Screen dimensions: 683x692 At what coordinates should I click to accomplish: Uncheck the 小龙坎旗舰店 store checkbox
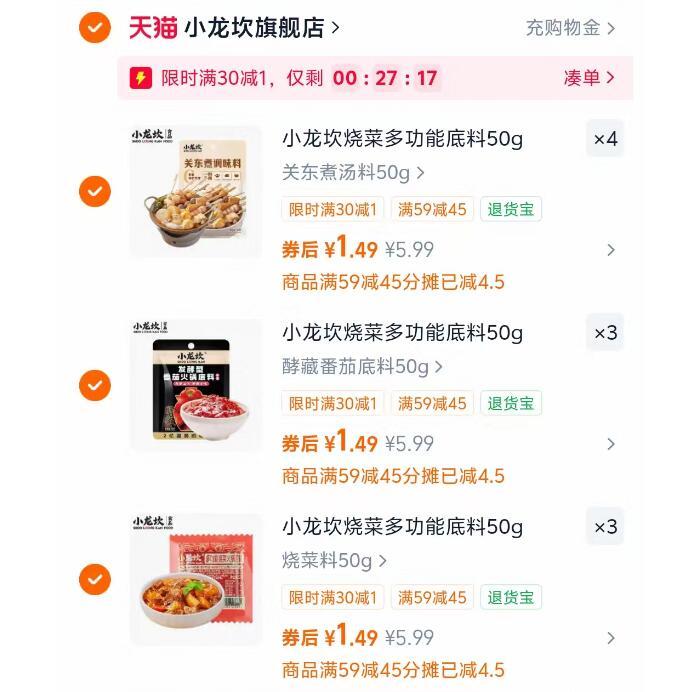click(x=94, y=28)
